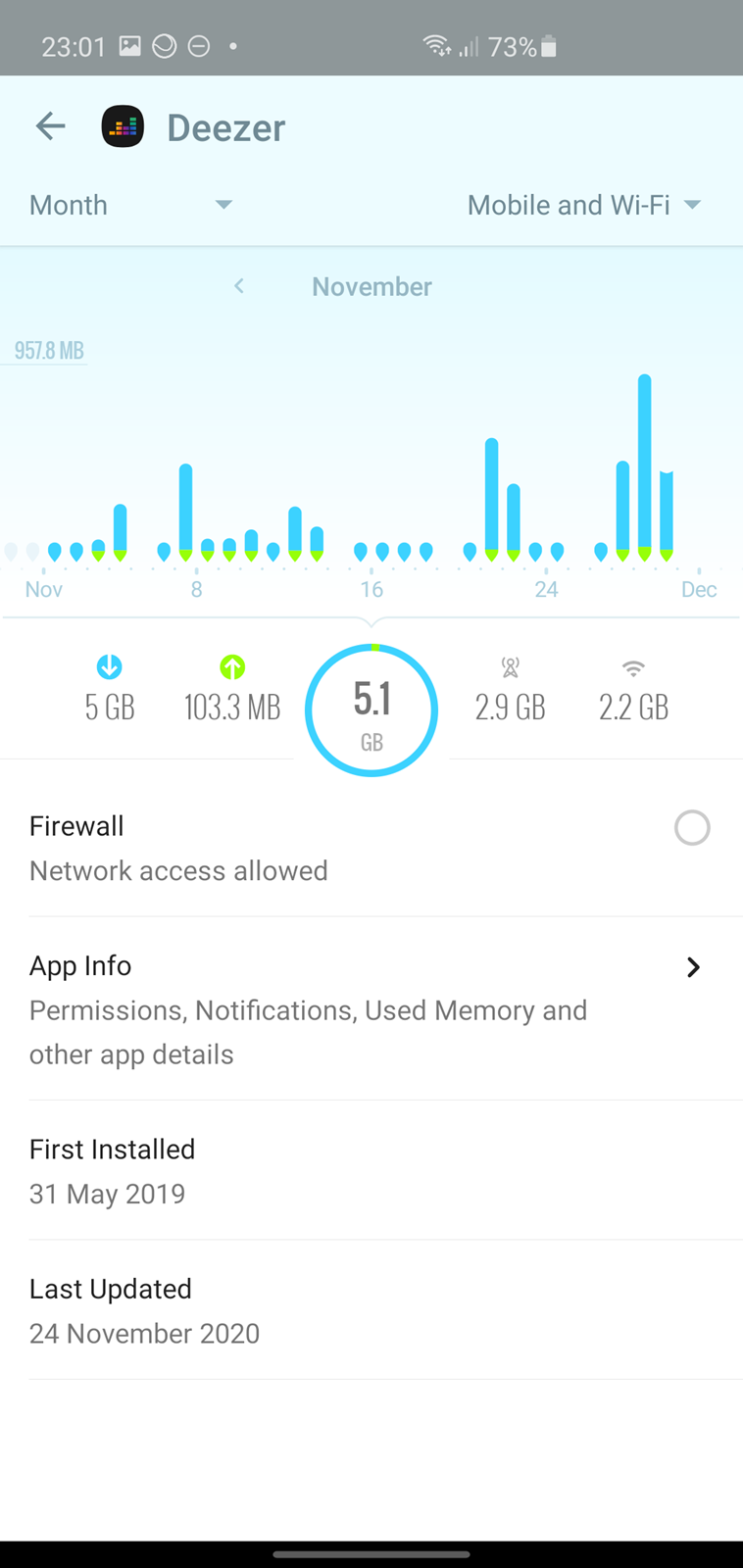Toggle the Firewall network access control
This screenshot has width=743, height=1568.
coord(692,828)
